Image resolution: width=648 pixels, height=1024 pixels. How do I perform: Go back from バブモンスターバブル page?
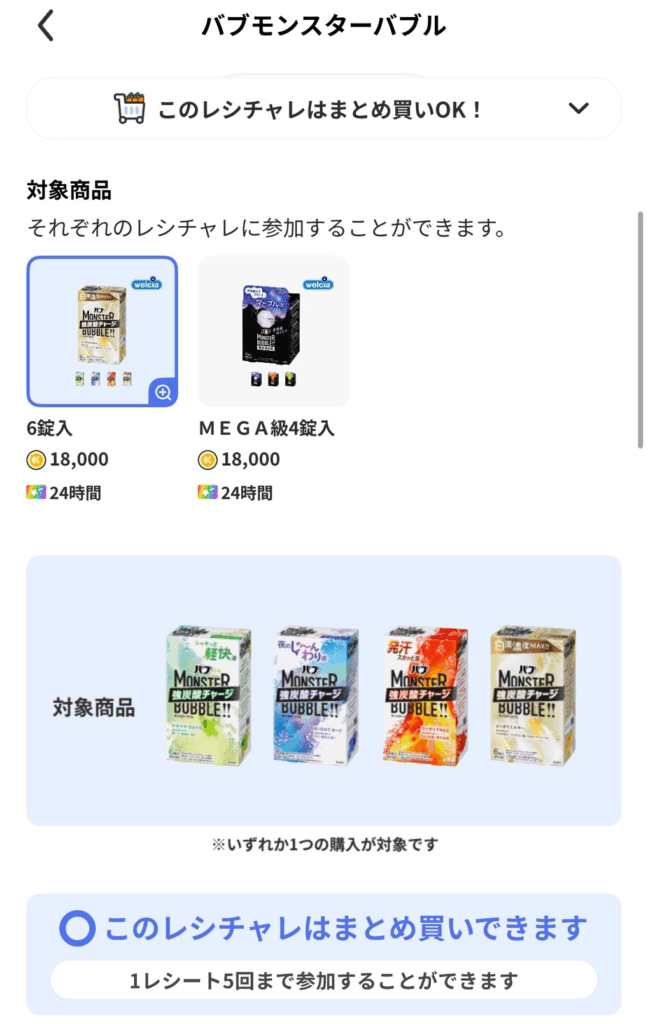(x=46, y=26)
